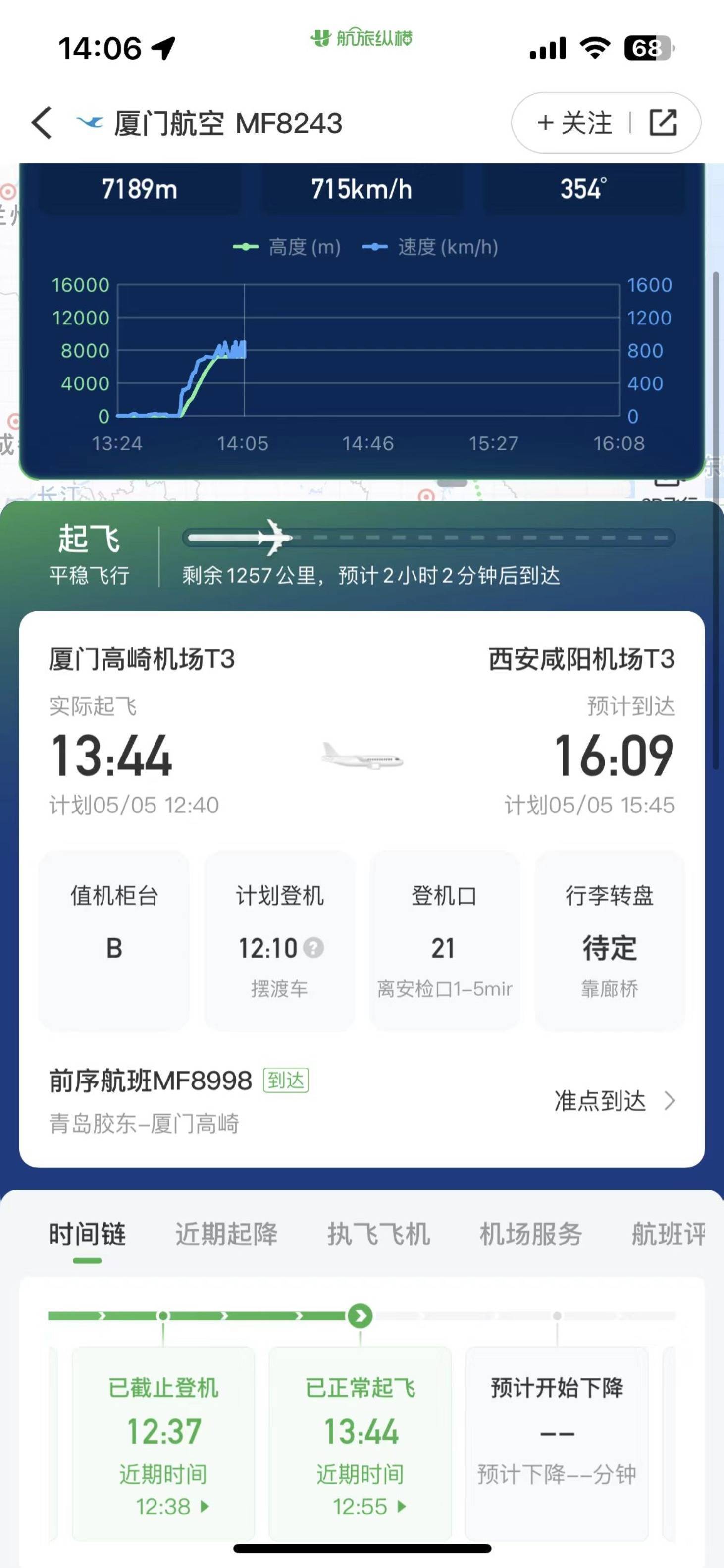Follow this flight with 关注 button
Image resolution: width=724 pixels, height=1568 pixels.
tap(574, 123)
